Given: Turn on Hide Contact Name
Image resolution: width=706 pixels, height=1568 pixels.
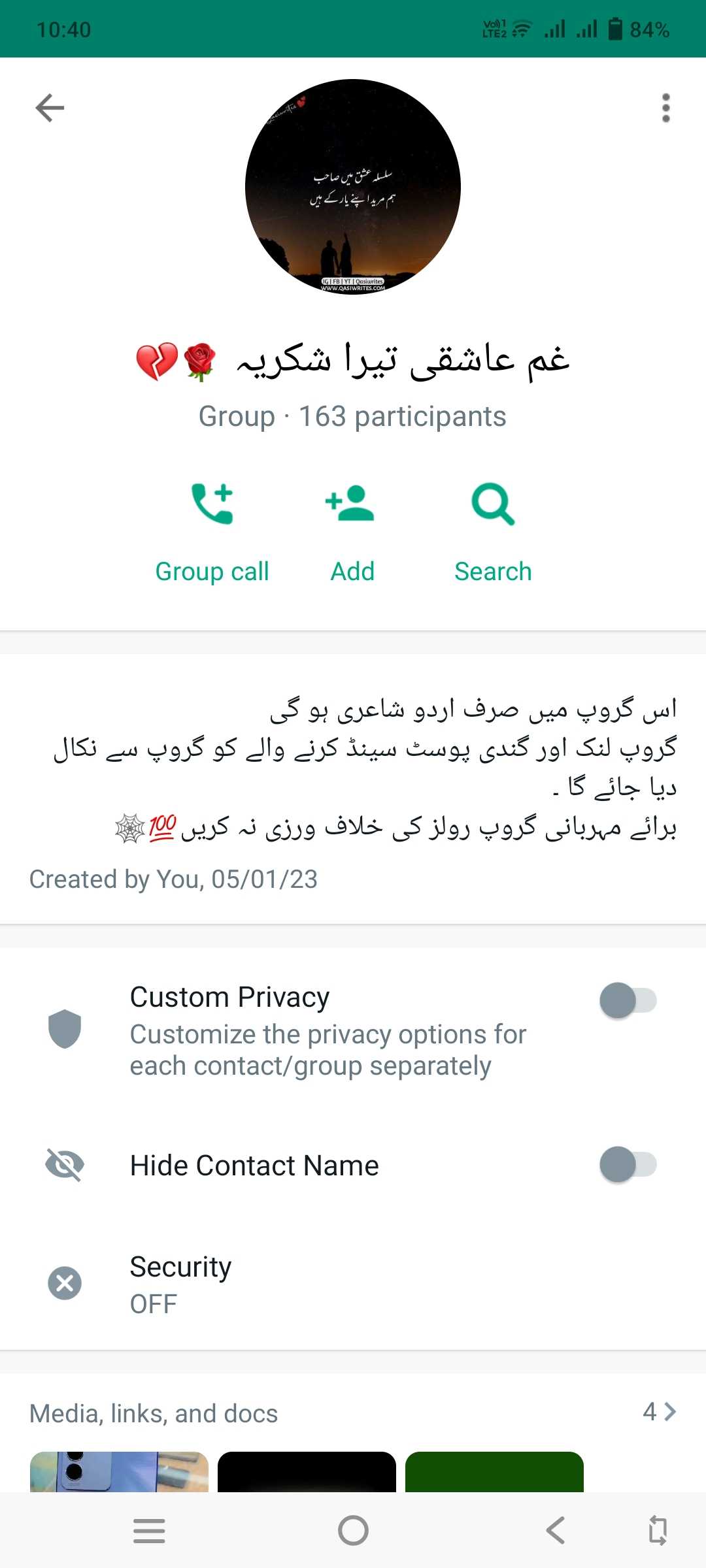Looking at the screenshot, I should (x=628, y=1164).
